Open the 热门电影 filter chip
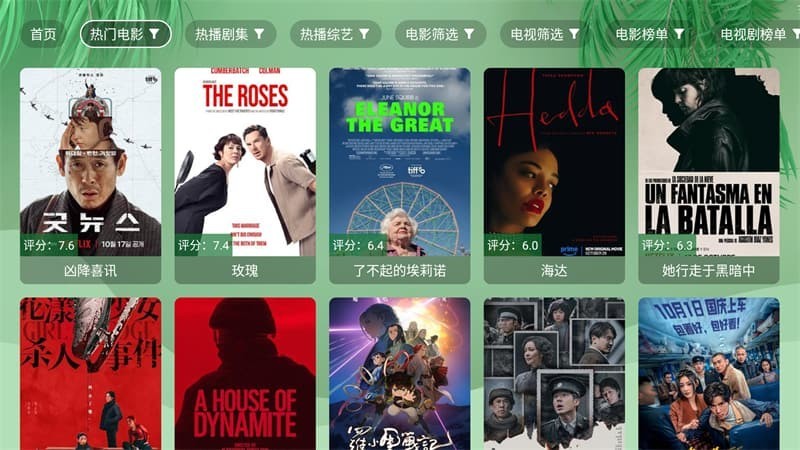This screenshot has width=800, height=450. (x=125, y=34)
